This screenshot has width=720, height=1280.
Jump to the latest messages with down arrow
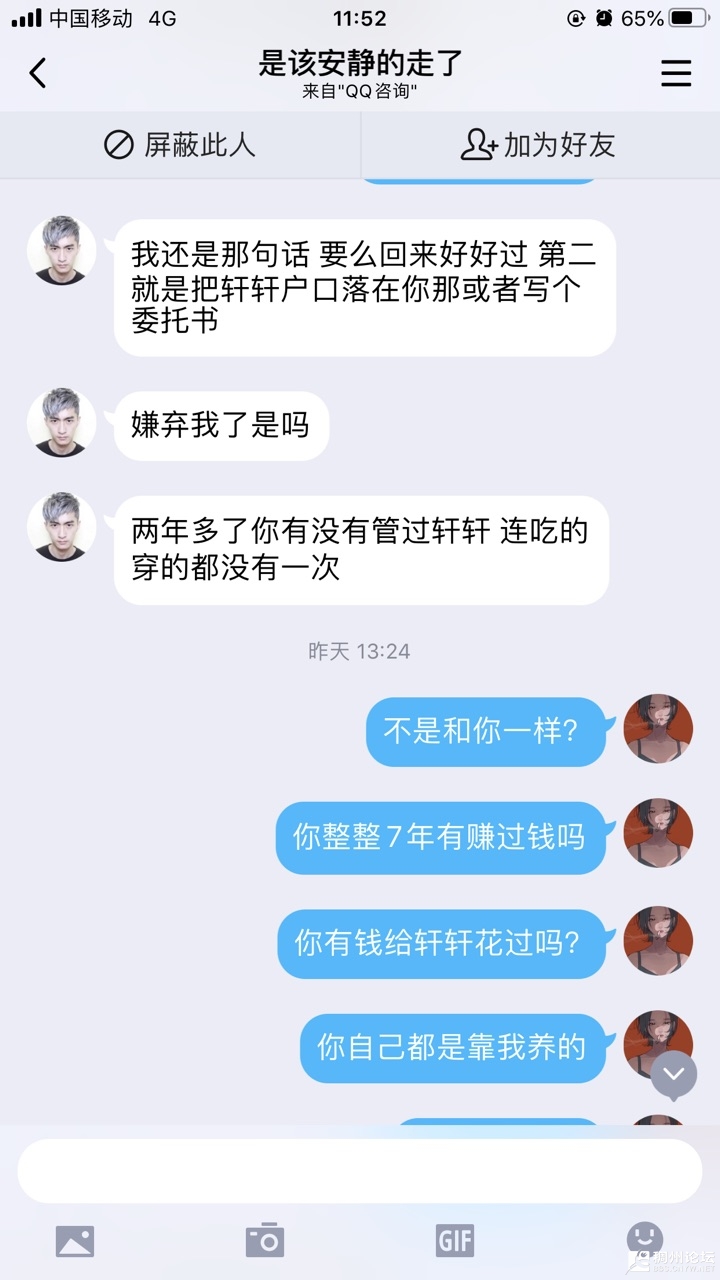pos(674,1074)
